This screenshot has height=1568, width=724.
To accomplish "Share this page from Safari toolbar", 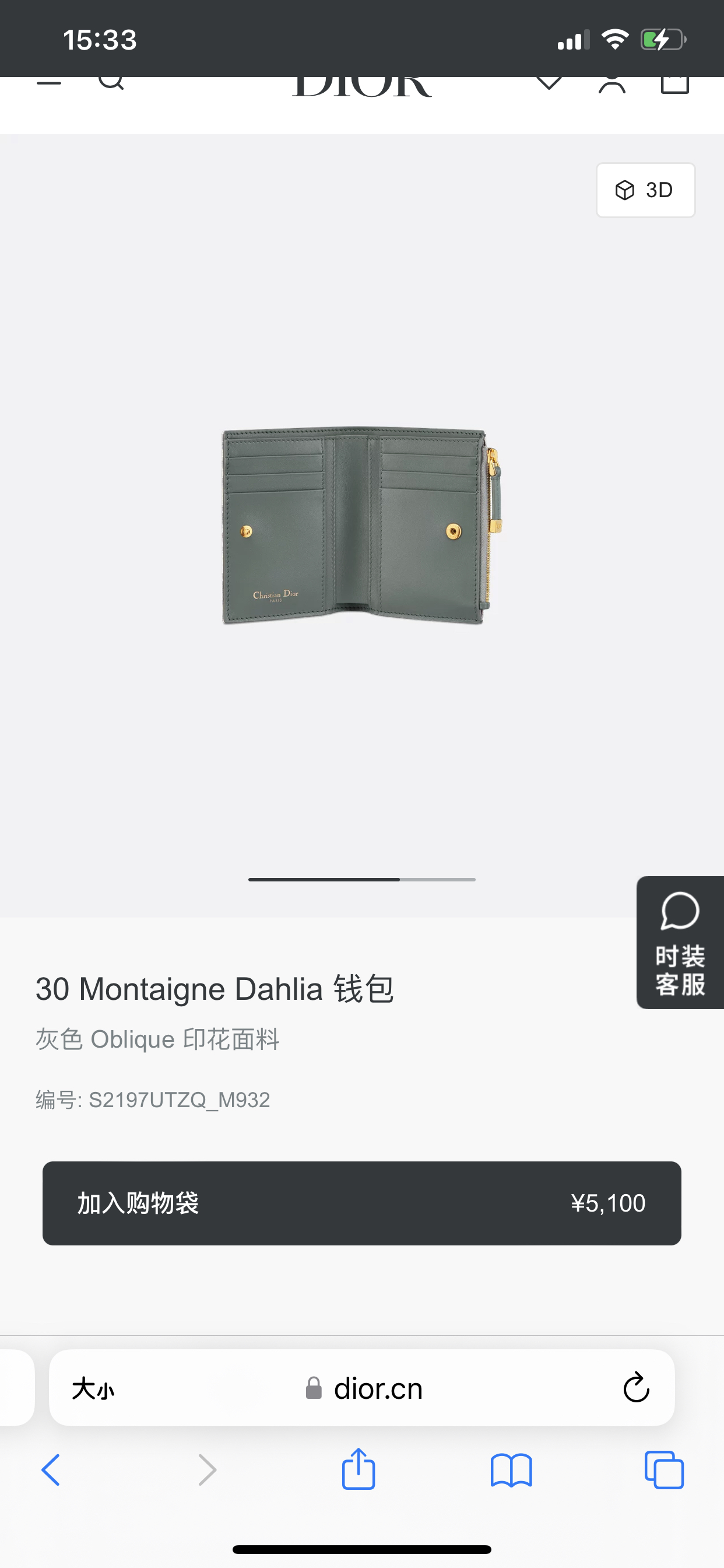I will 359,1469.
